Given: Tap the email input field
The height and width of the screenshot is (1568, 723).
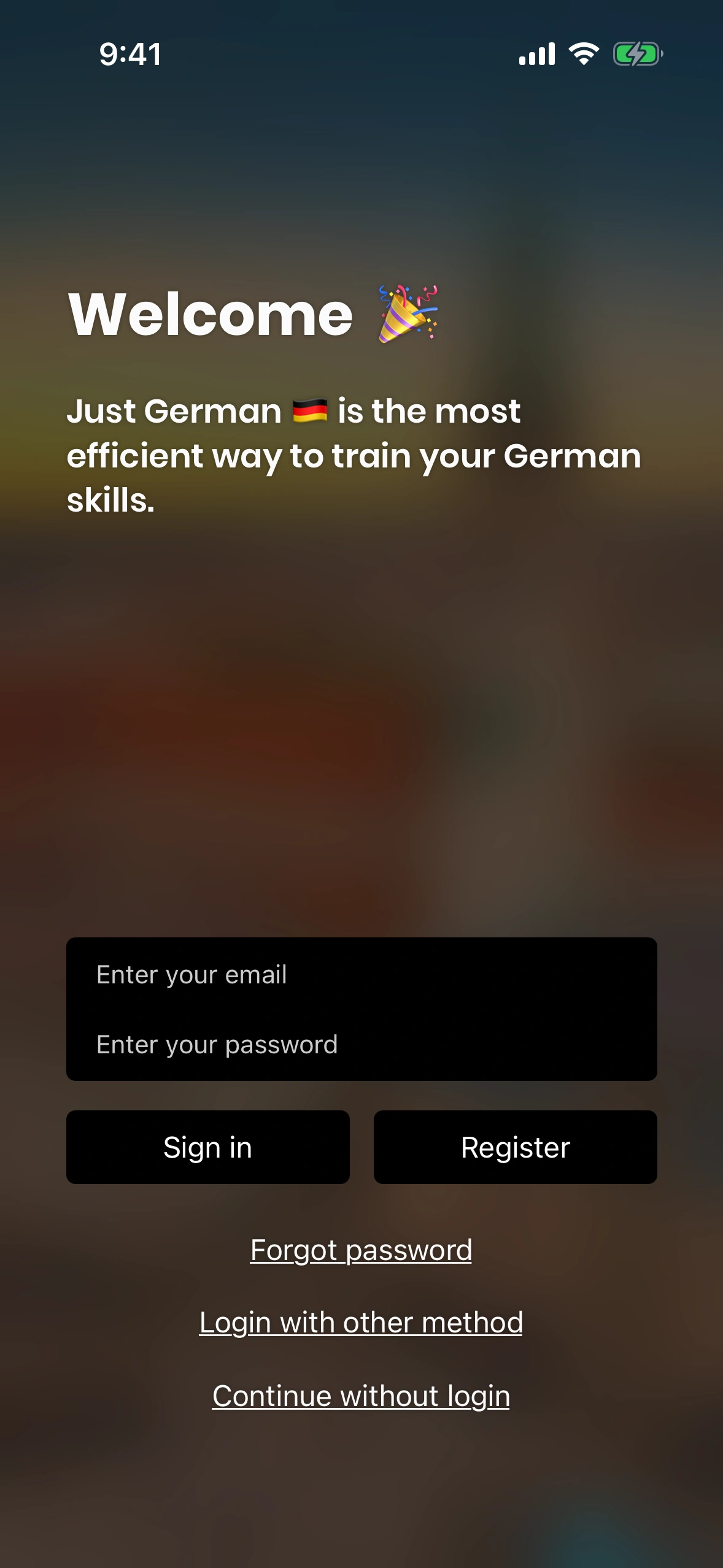Looking at the screenshot, I should click(361, 974).
